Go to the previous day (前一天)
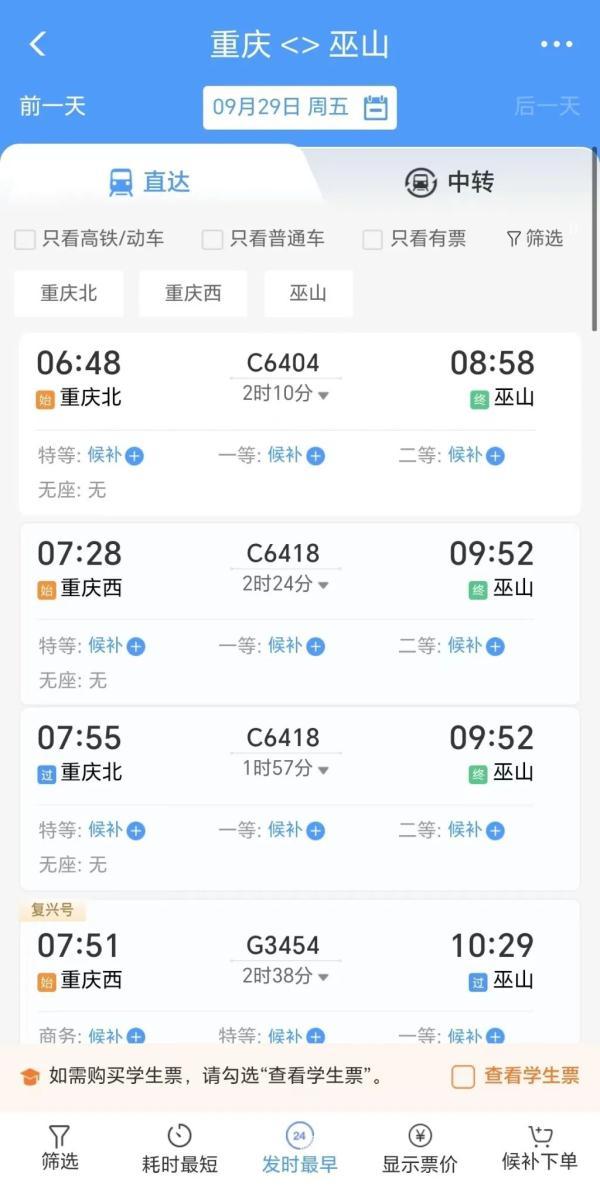The height and width of the screenshot is (1187, 600). click(52, 107)
